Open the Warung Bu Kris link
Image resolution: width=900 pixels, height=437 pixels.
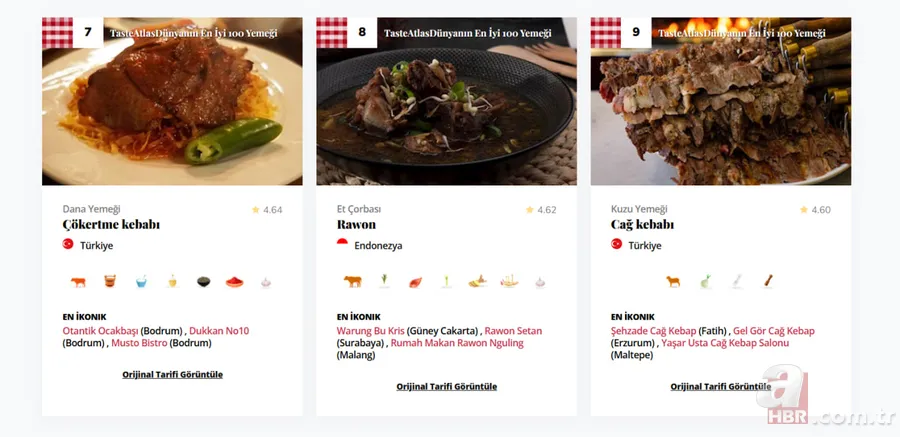point(371,331)
